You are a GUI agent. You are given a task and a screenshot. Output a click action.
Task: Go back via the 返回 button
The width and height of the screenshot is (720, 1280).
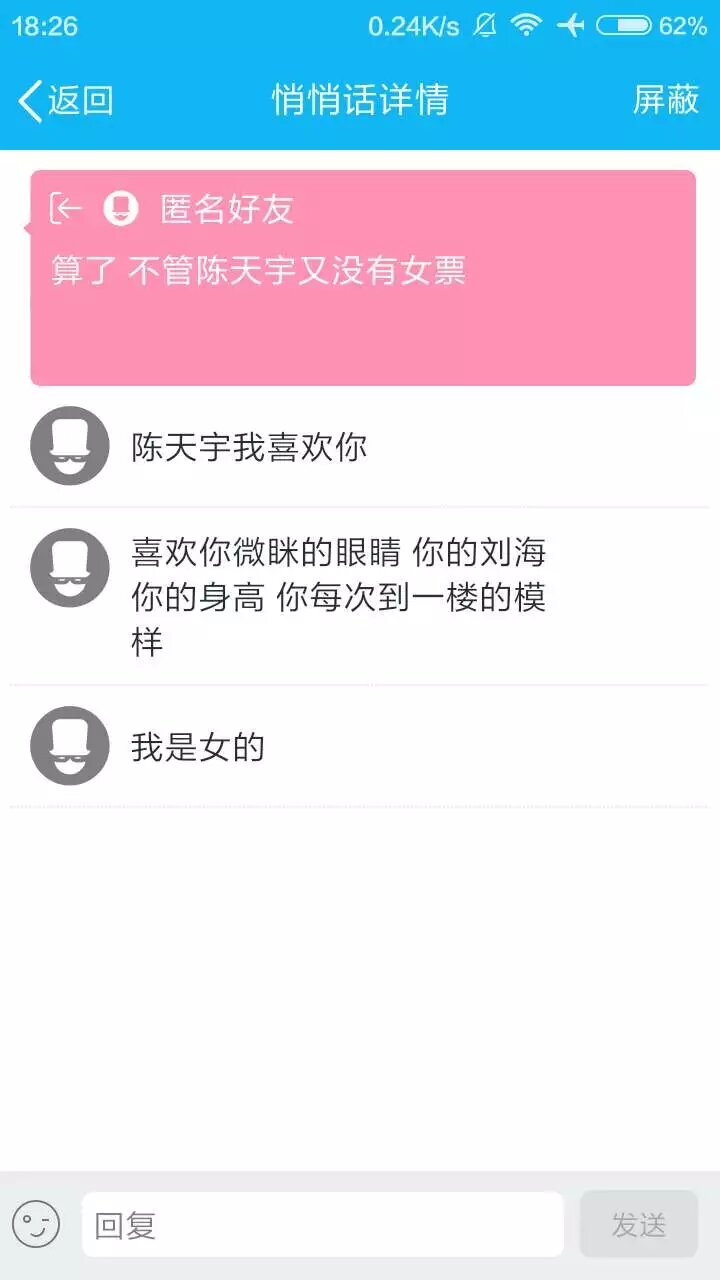tap(66, 100)
